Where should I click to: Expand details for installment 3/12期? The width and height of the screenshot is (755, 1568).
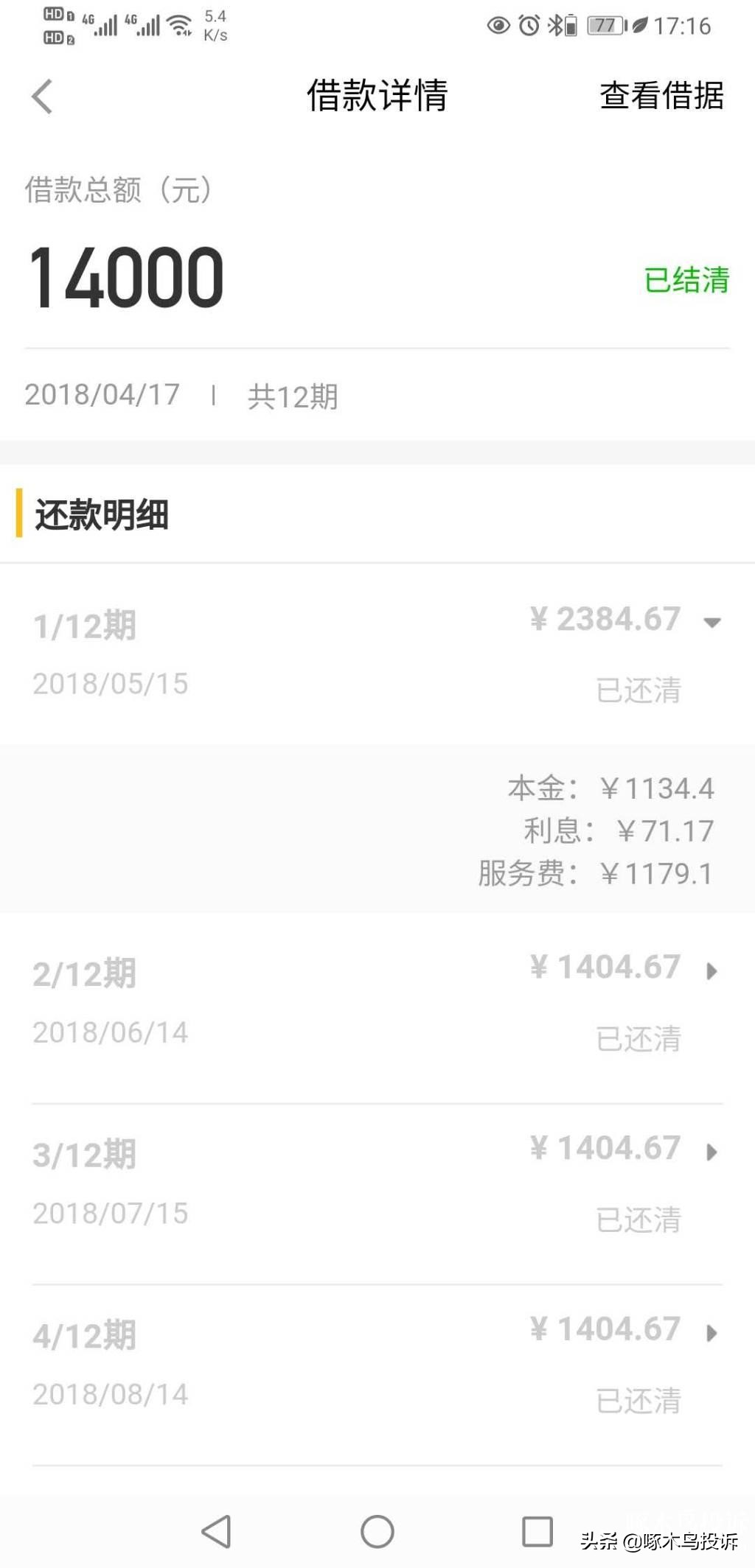711,1152
